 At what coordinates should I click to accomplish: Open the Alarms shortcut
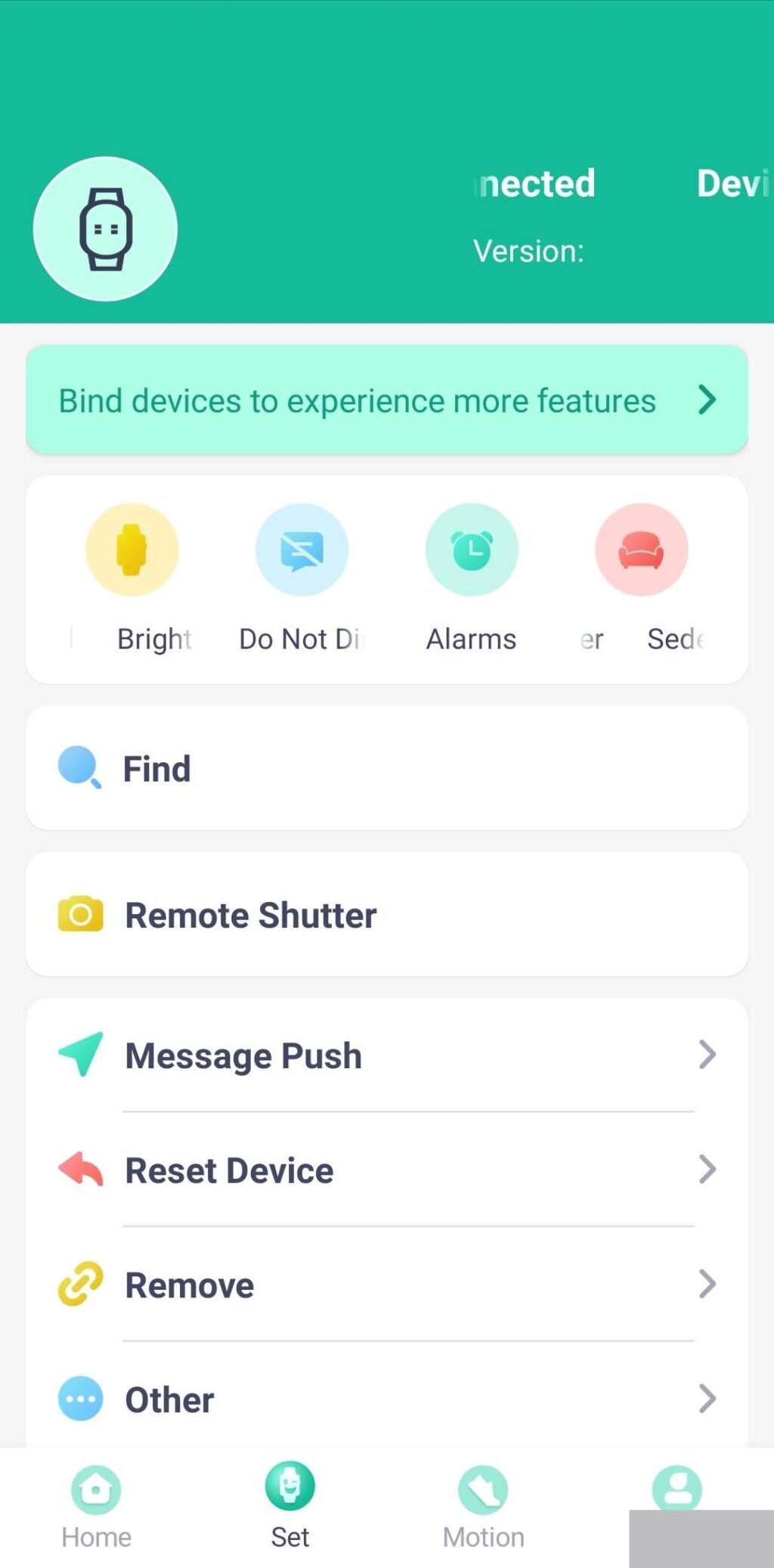(x=472, y=550)
